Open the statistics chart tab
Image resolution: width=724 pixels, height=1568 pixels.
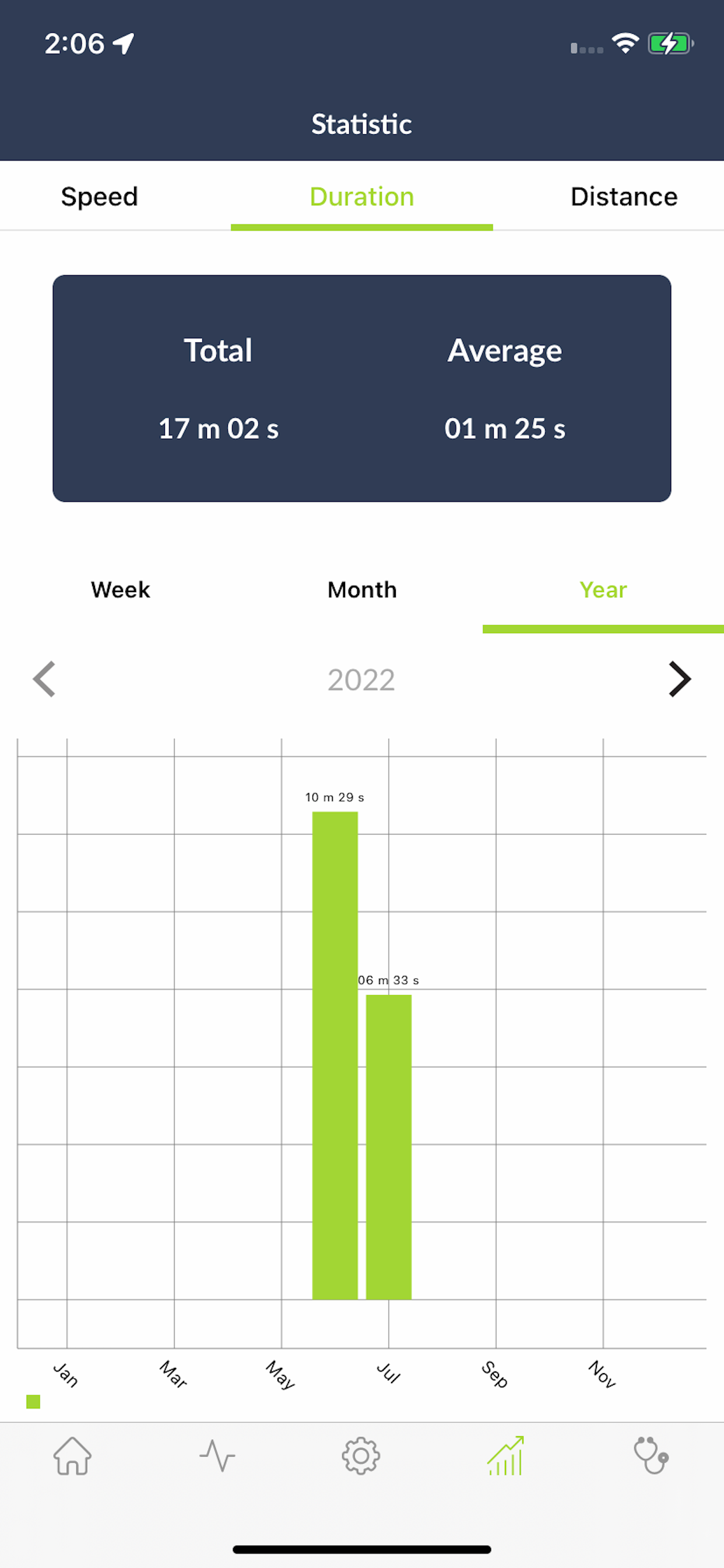coord(505,1456)
